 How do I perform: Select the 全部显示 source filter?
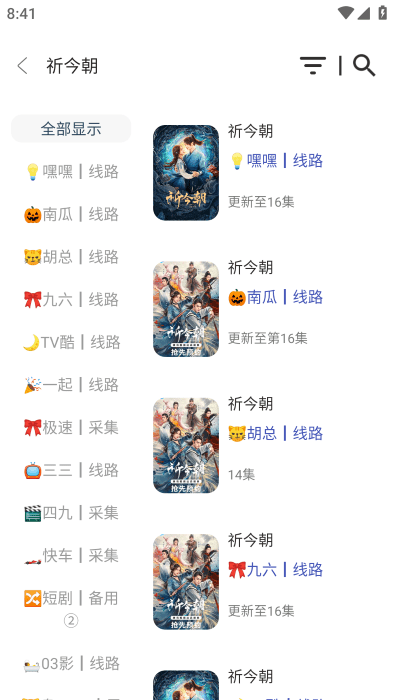tap(71, 129)
